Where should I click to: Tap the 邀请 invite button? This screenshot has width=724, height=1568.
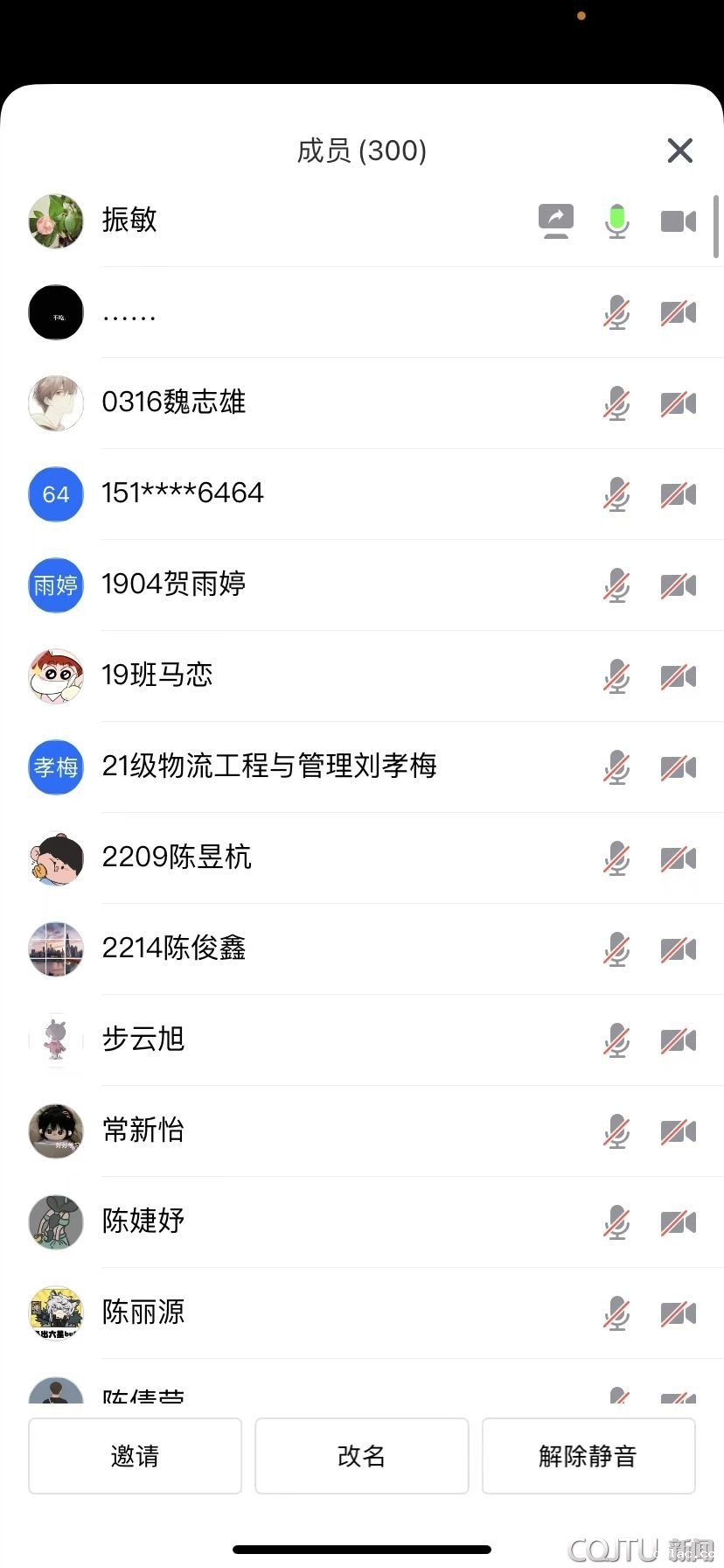(135, 1456)
